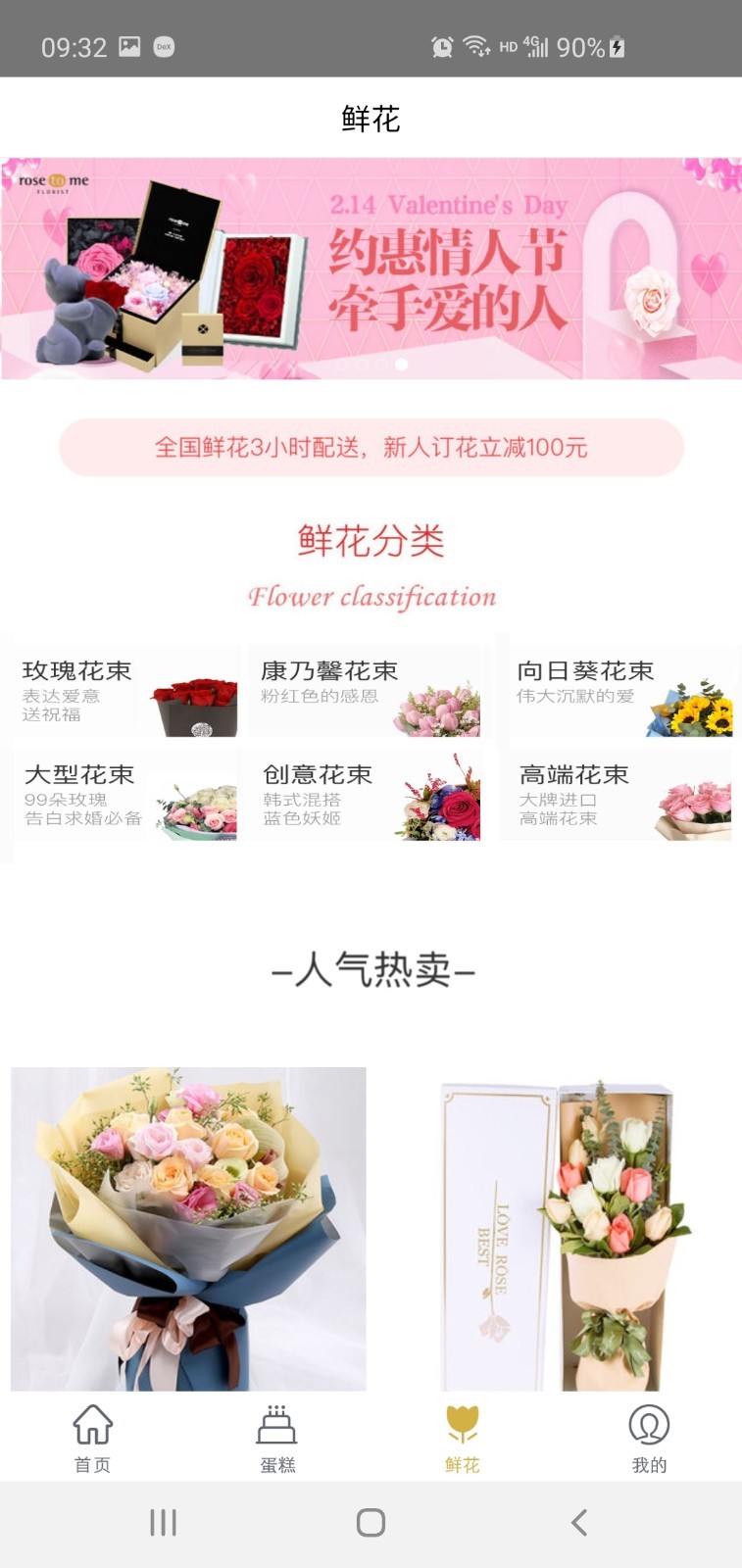Screen dimensions: 742x1568
Task: Select the 鲜花 tab
Action: coord(463,1438)
